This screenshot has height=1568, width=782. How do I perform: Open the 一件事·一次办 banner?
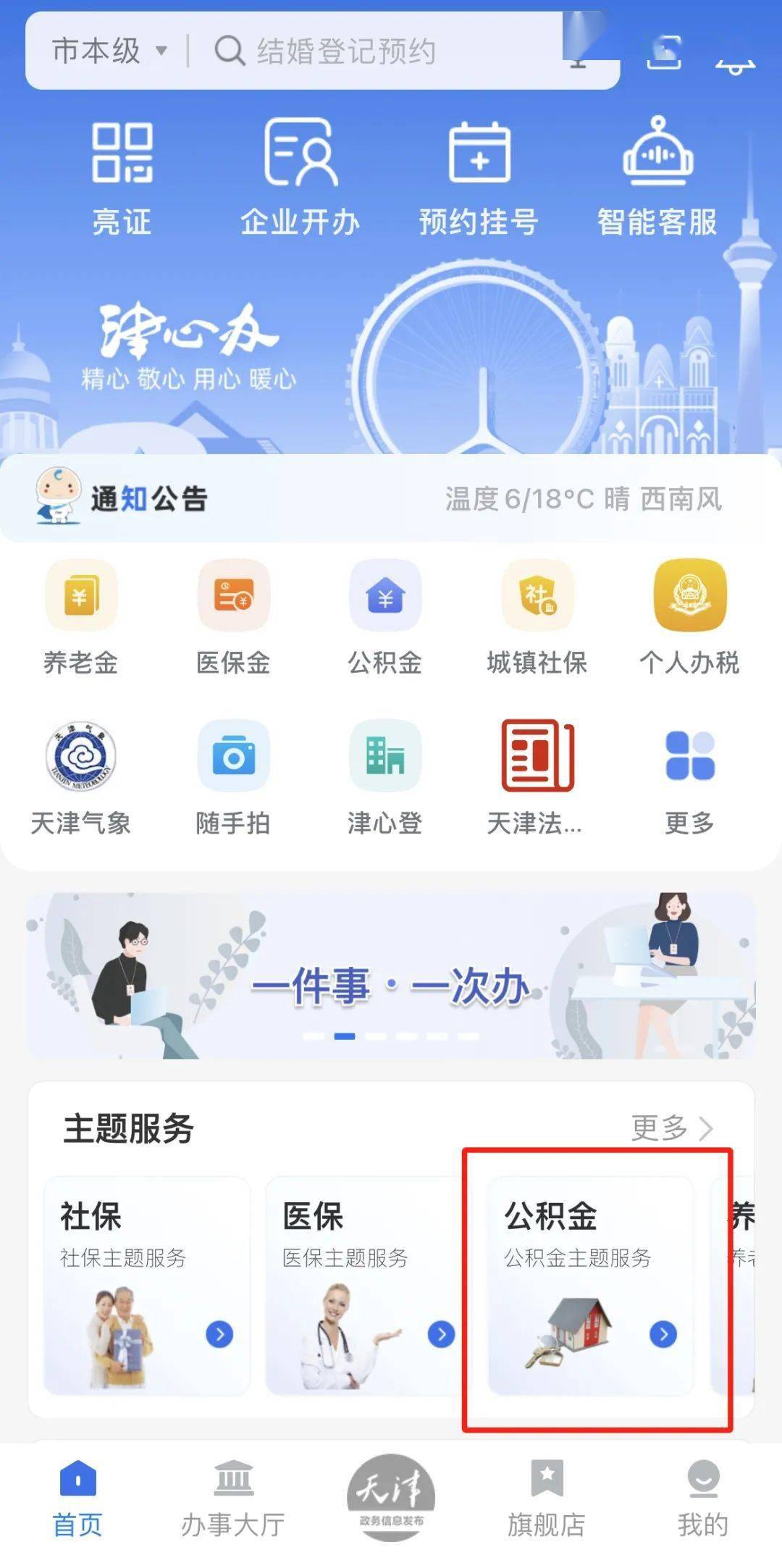(391, 976)
